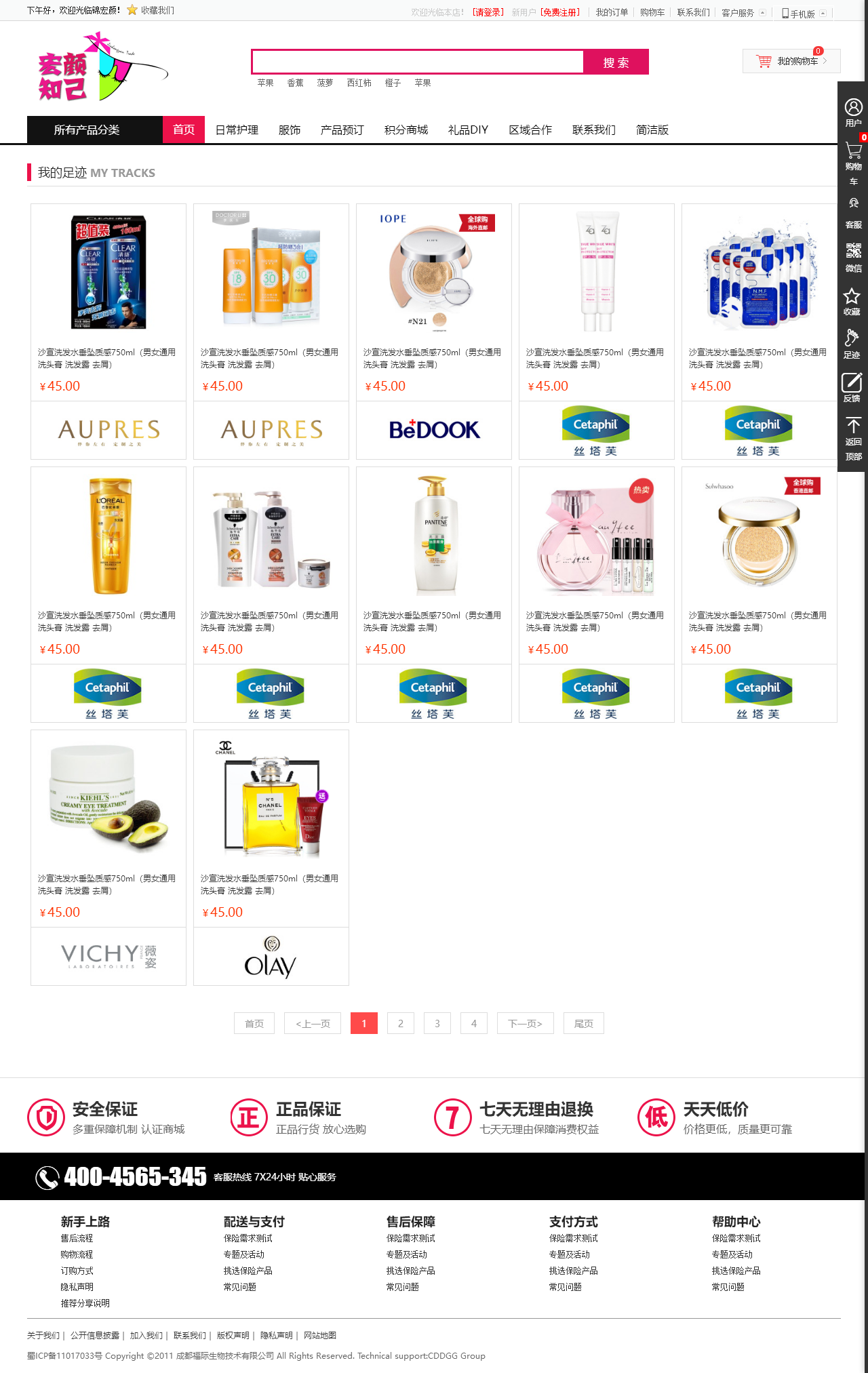Jump to 尾页 last page
This screenshot has height=1373, width=868.
[x=583, y=1023]
